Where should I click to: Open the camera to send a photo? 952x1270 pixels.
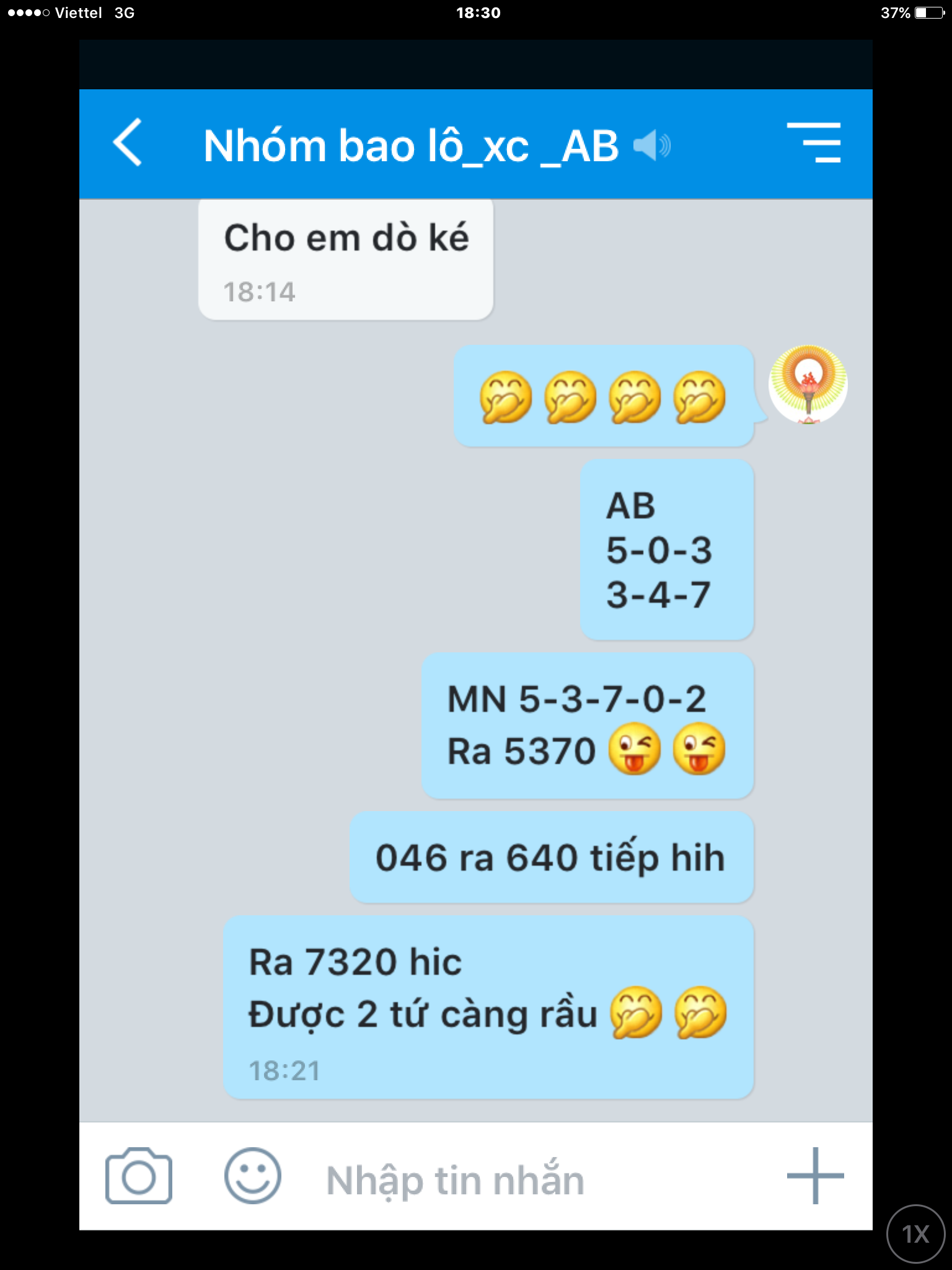click(138, 1176)
